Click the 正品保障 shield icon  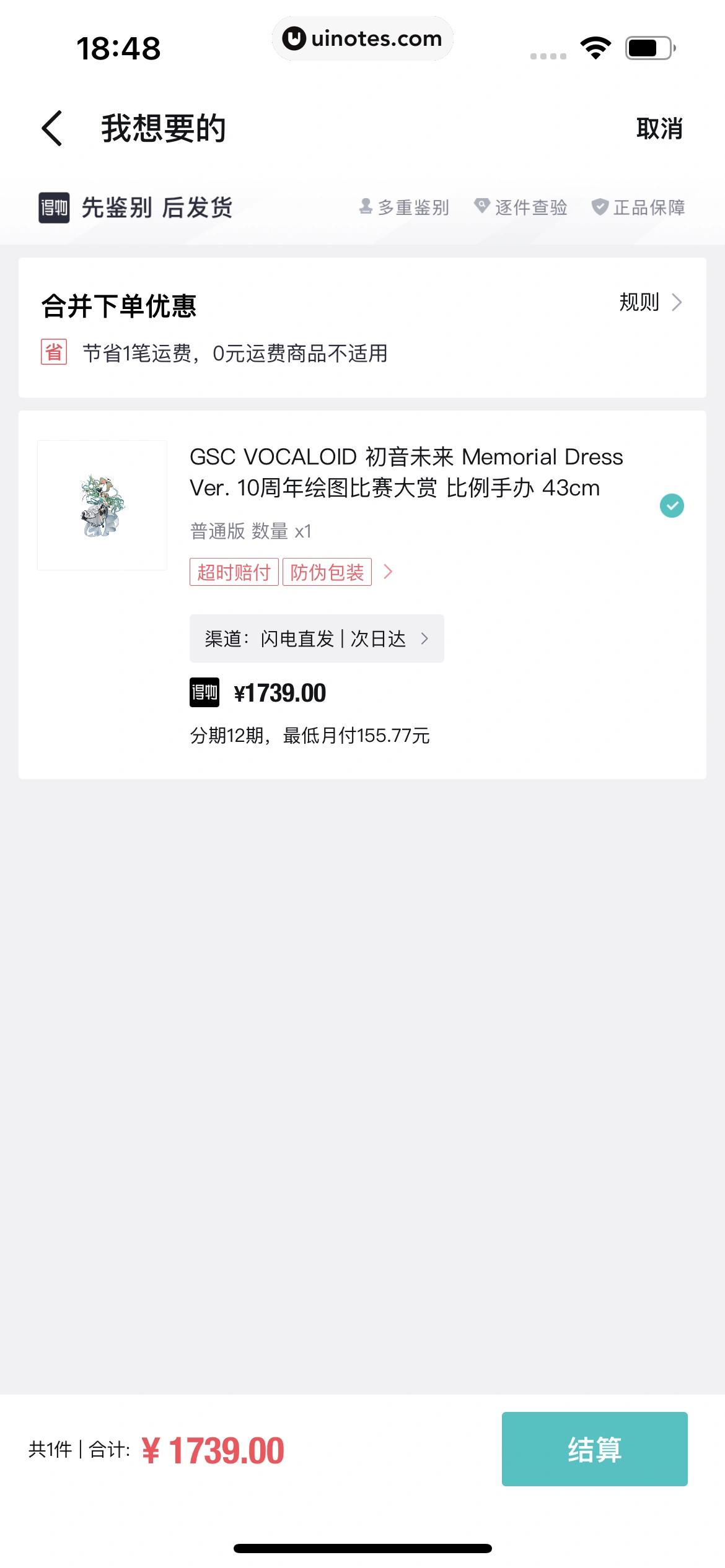pos(600,207)
